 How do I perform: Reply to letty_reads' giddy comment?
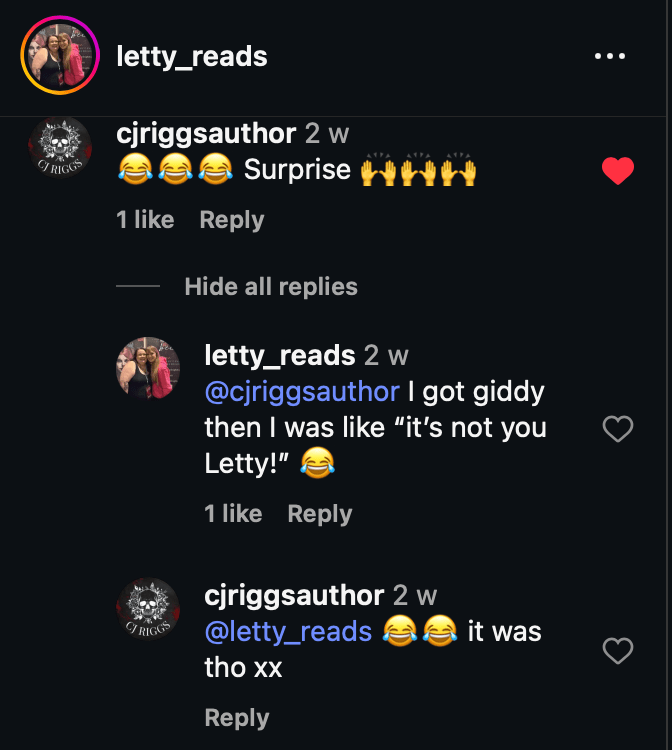point(319,514)
